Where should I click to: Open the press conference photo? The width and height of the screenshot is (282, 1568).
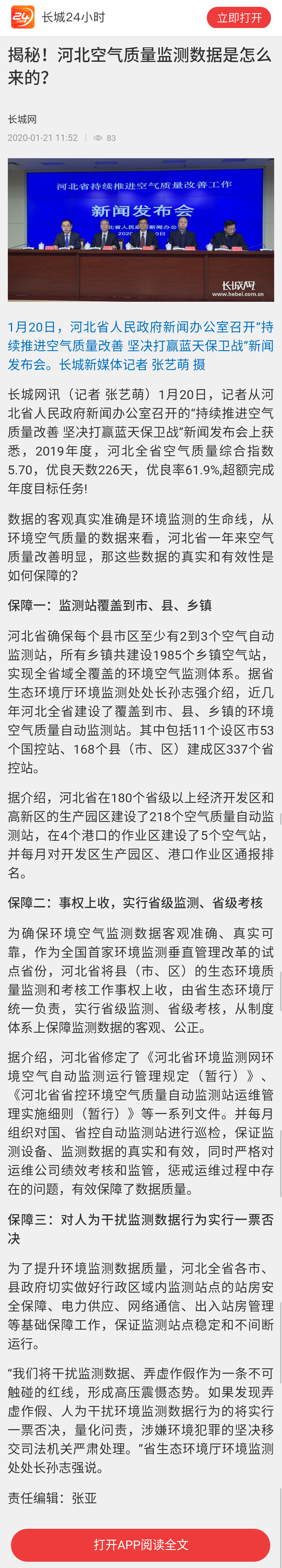point(140,230)
